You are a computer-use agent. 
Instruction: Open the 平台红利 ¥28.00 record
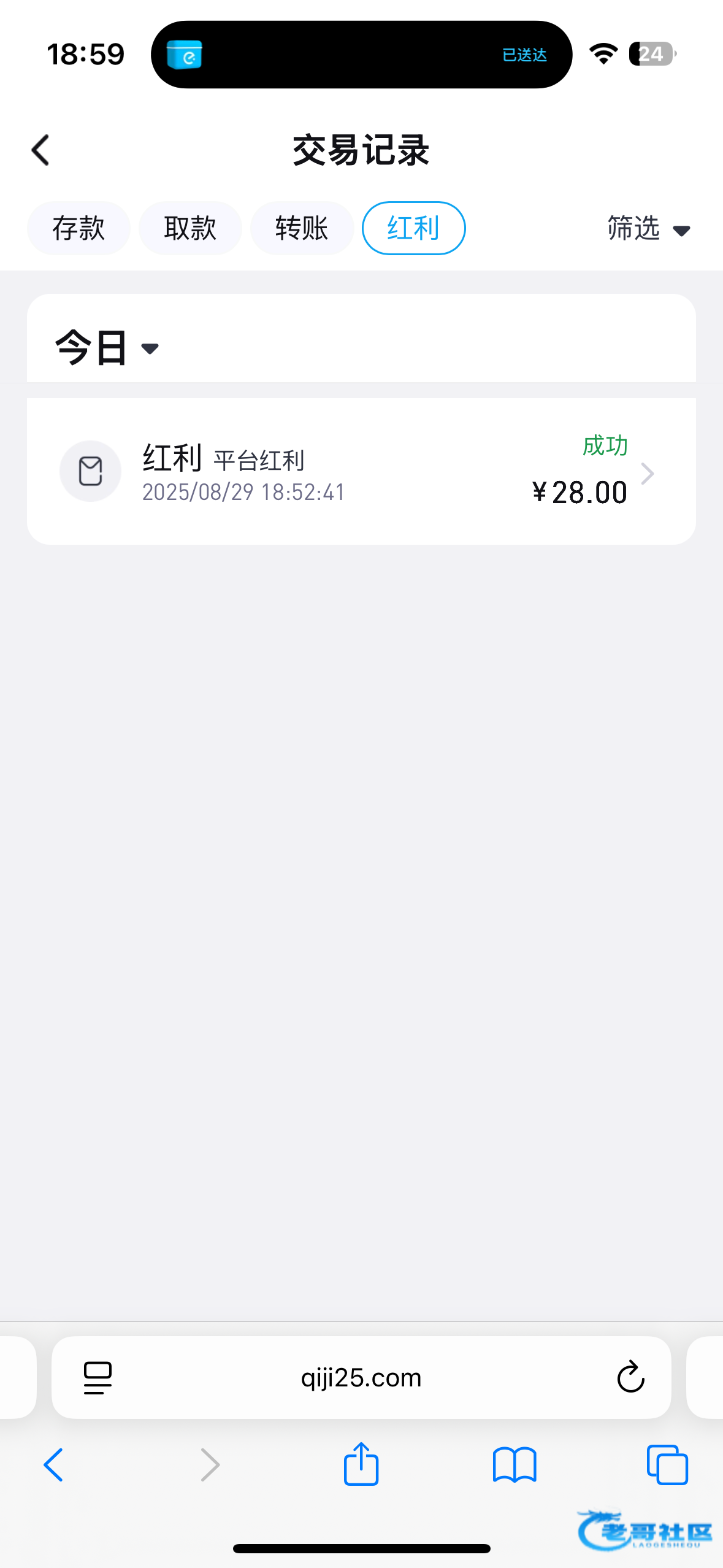click(x=361, y=471)
